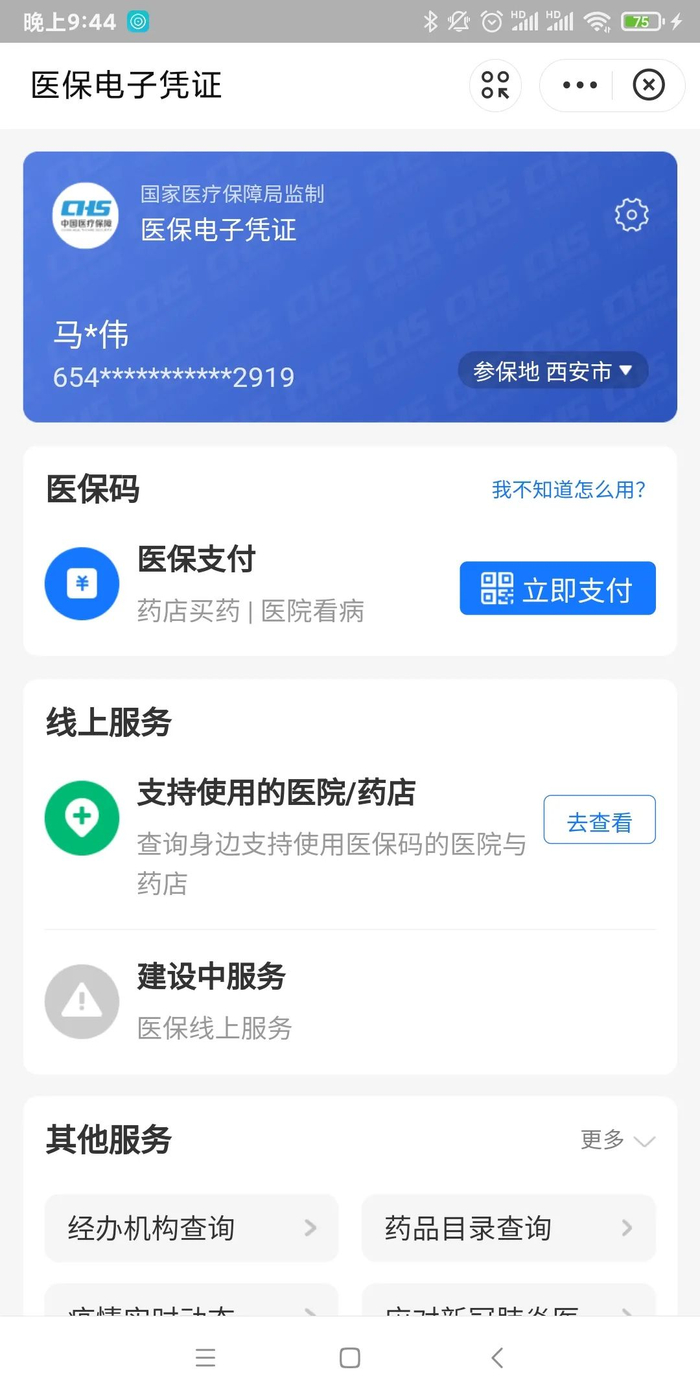
Task: Open 药品目录查询
Action: pos(508,1228)
